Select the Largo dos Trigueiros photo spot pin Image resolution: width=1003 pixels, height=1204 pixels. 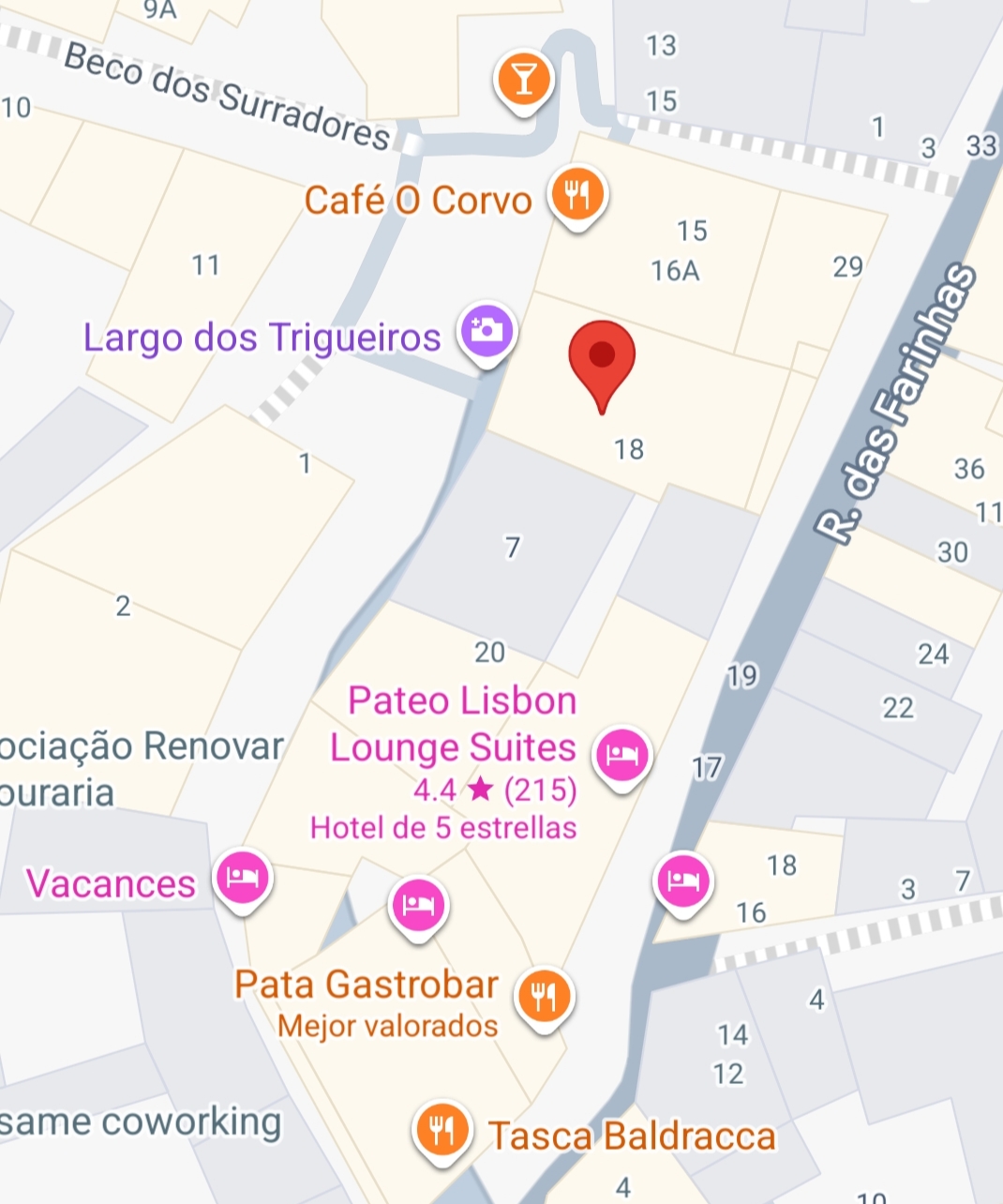487,331
